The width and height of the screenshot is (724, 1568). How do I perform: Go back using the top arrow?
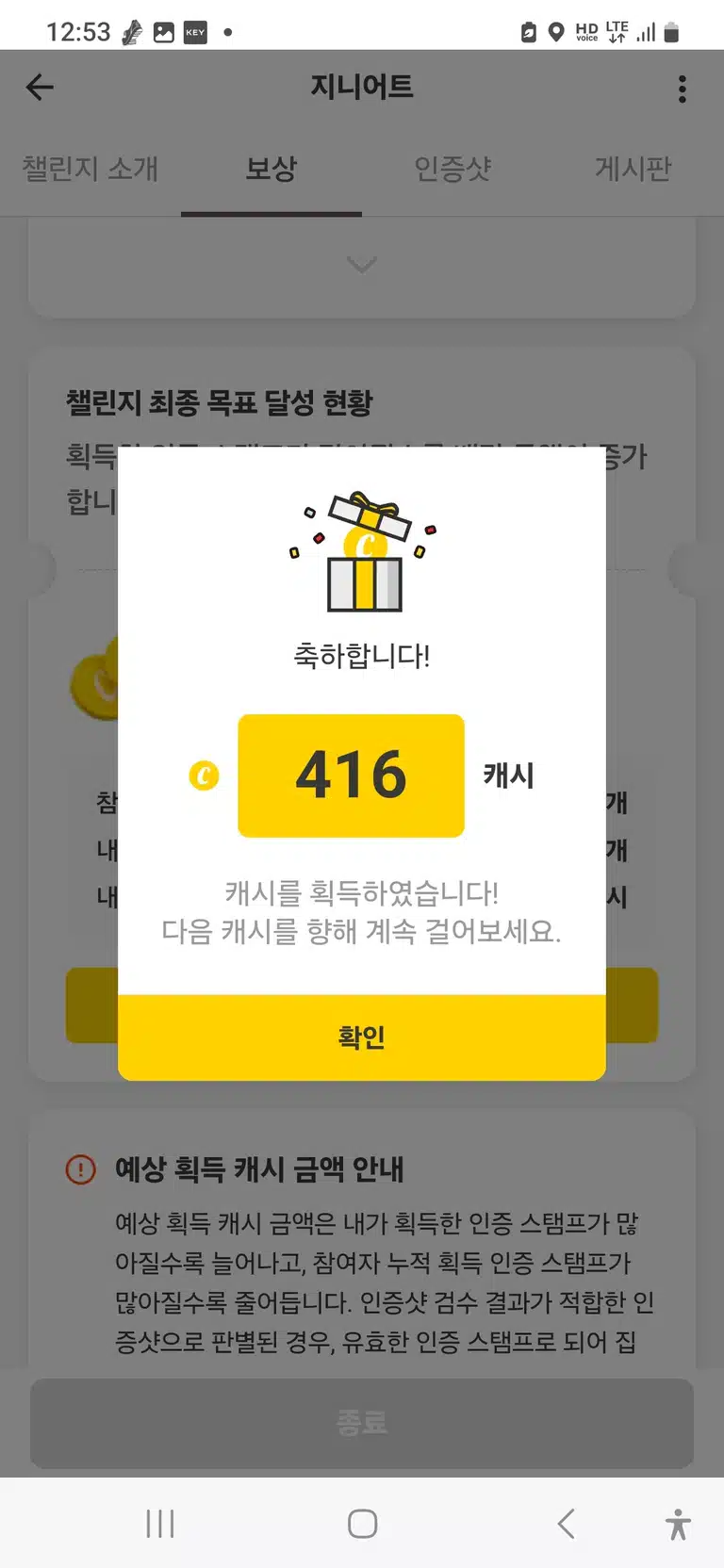(x=40, y=88)
